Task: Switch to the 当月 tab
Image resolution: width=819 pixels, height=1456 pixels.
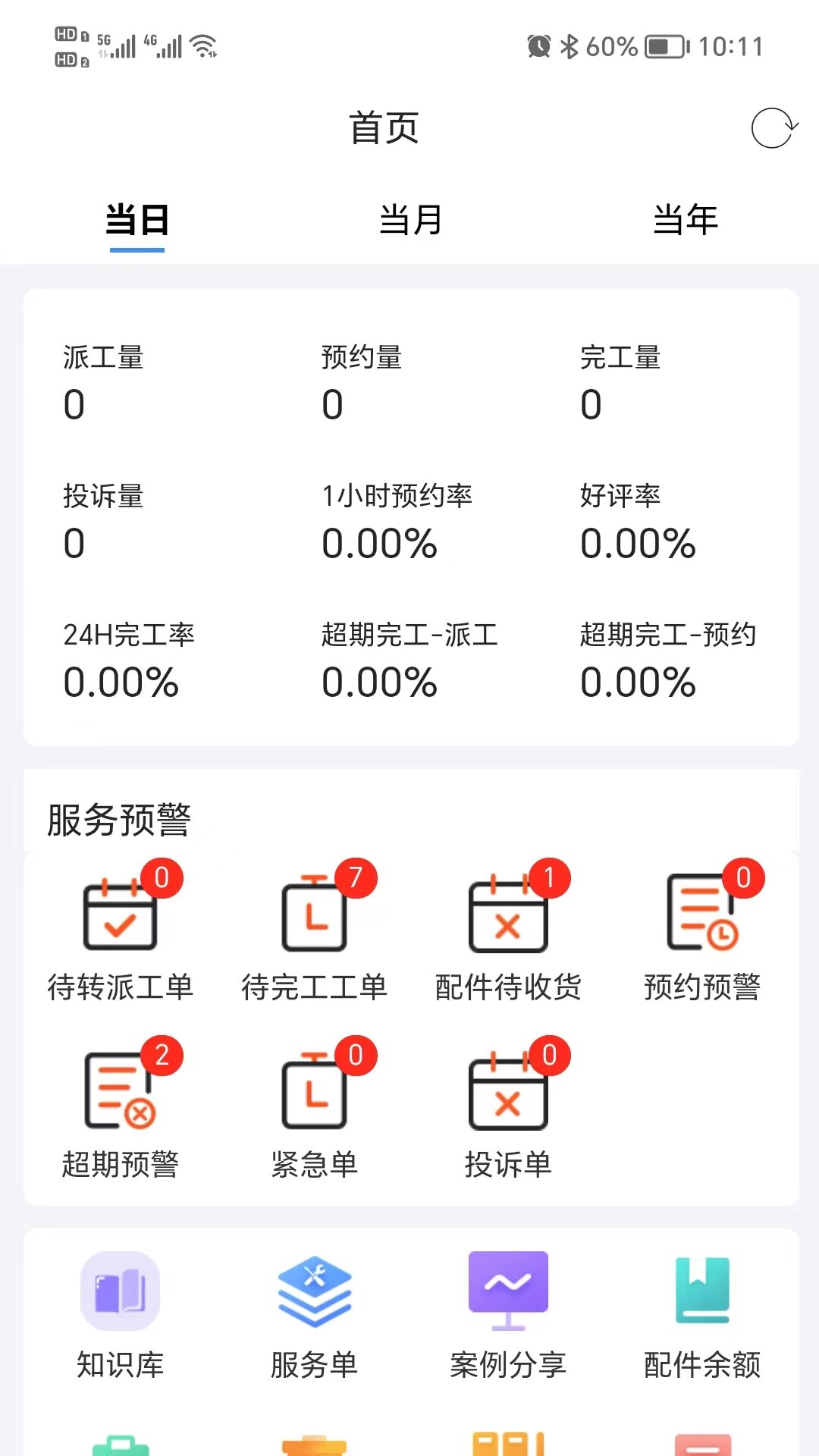Action: [410, 220]
